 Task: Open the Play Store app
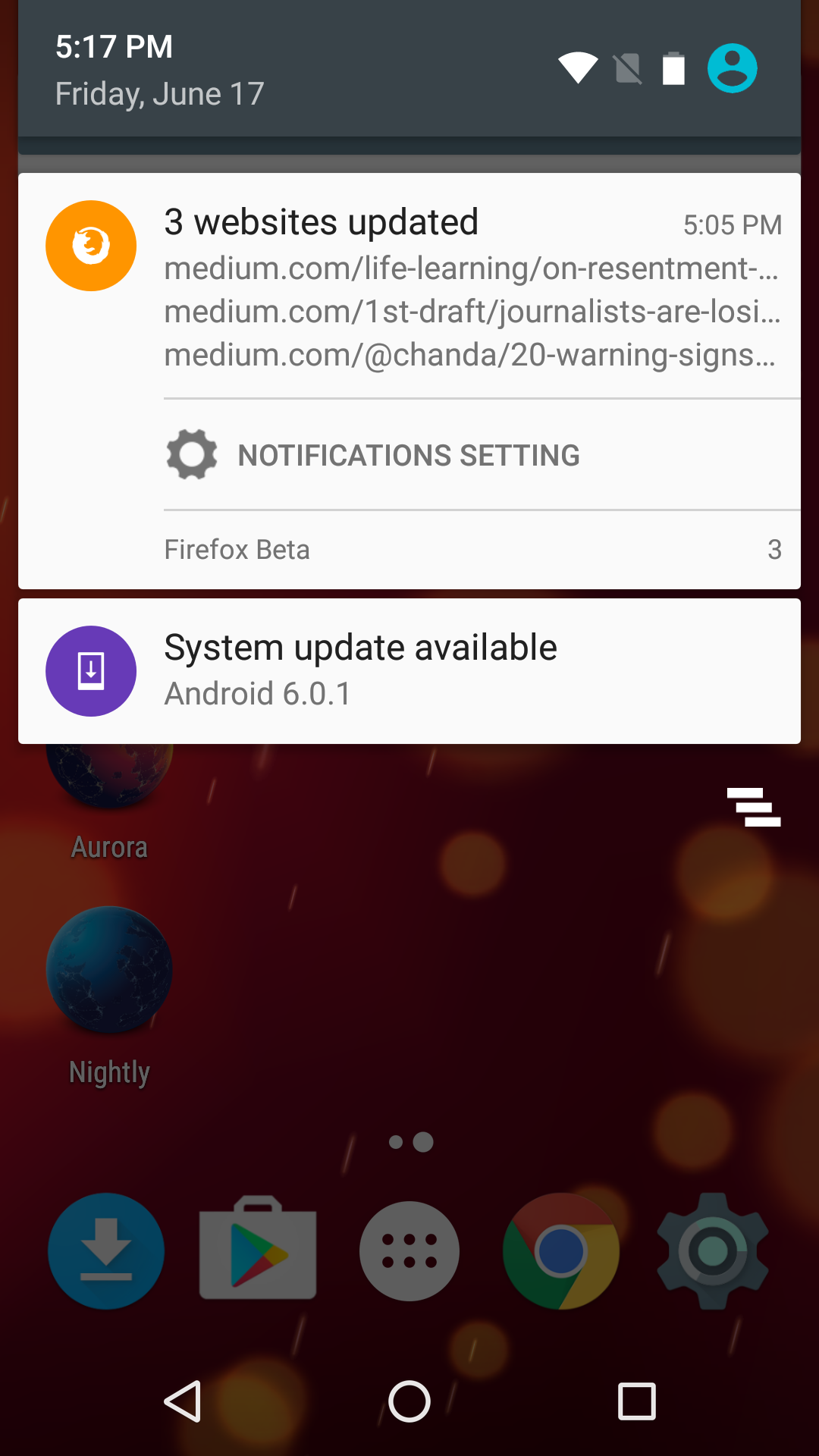[x=258, y=1249]
